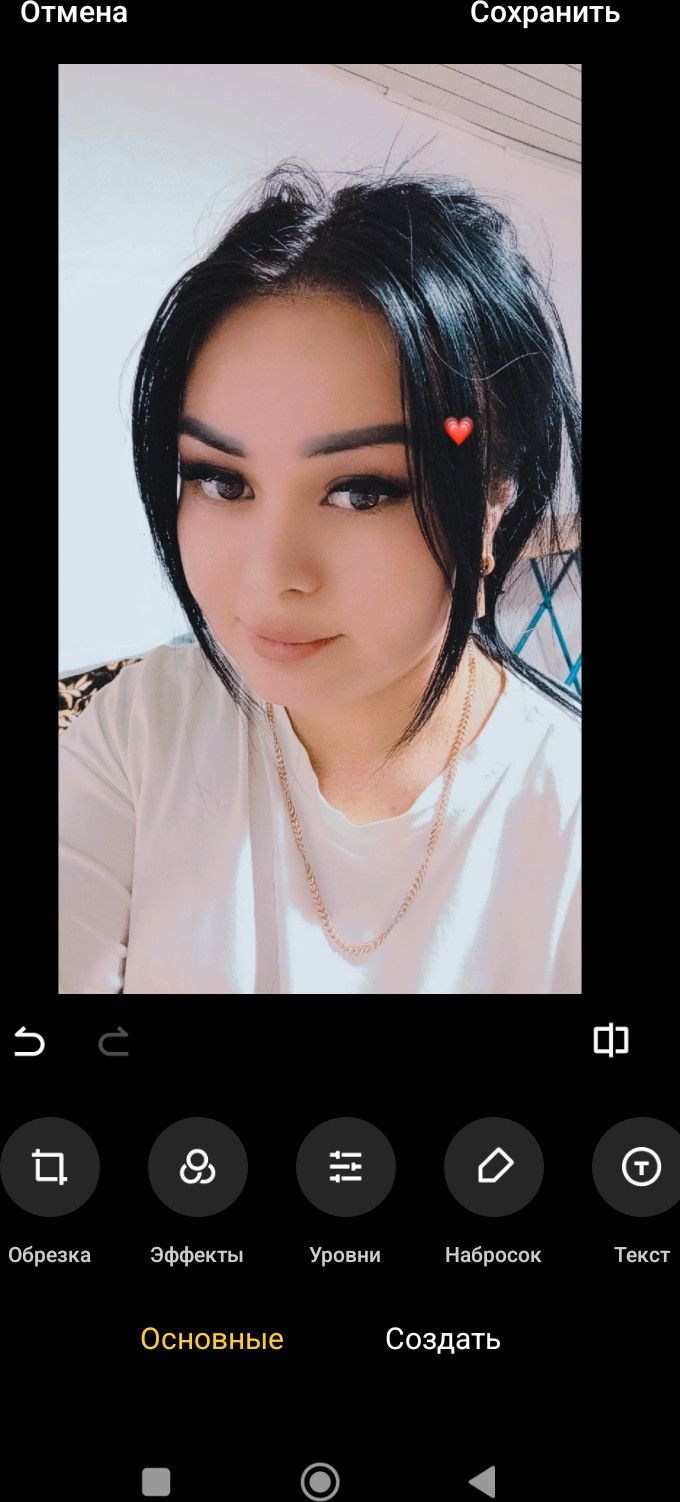This screenshot has width=680, height=1502.
Task: Switch to the Основные tab
Action: pos(212,1339)
